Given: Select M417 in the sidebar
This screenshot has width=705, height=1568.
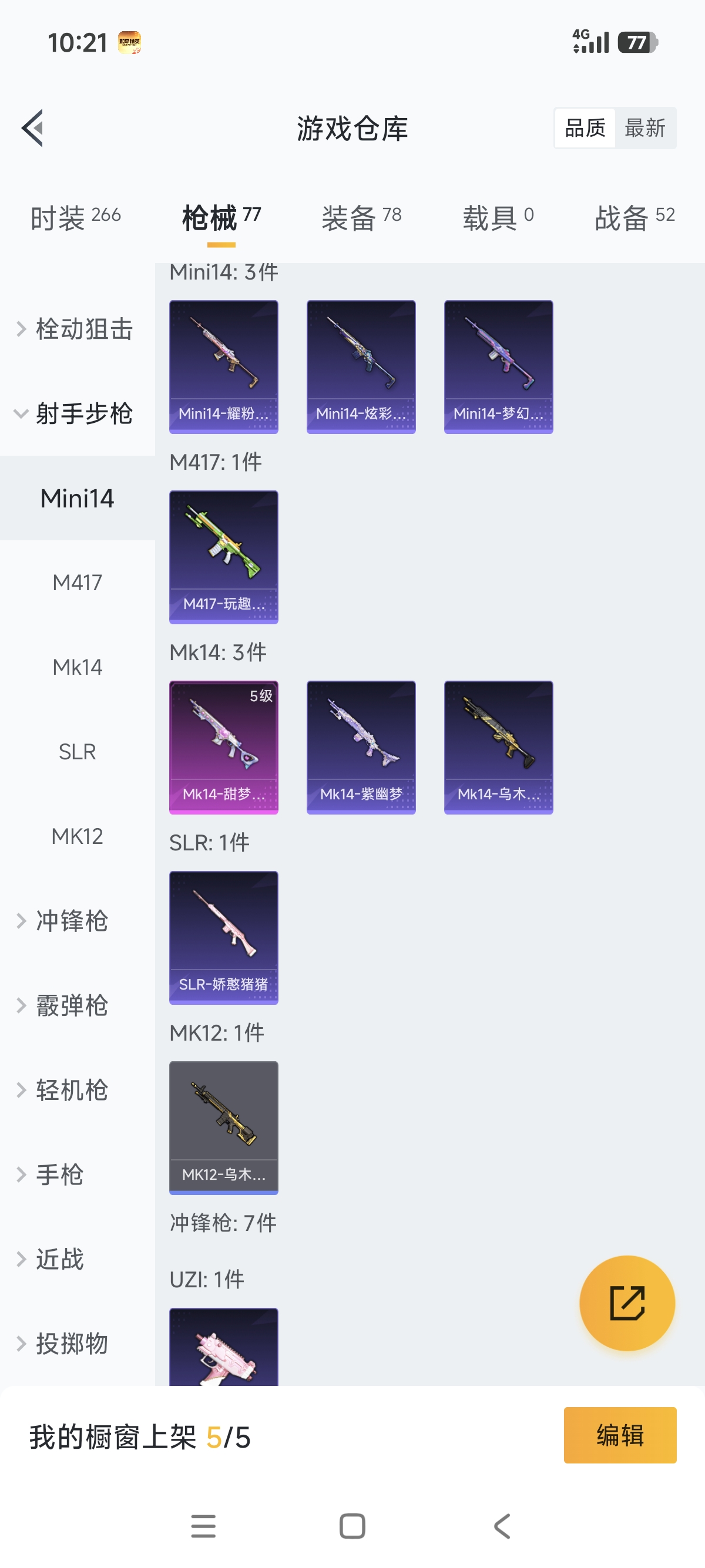Looking at the screenshot, I should [78, 583].
